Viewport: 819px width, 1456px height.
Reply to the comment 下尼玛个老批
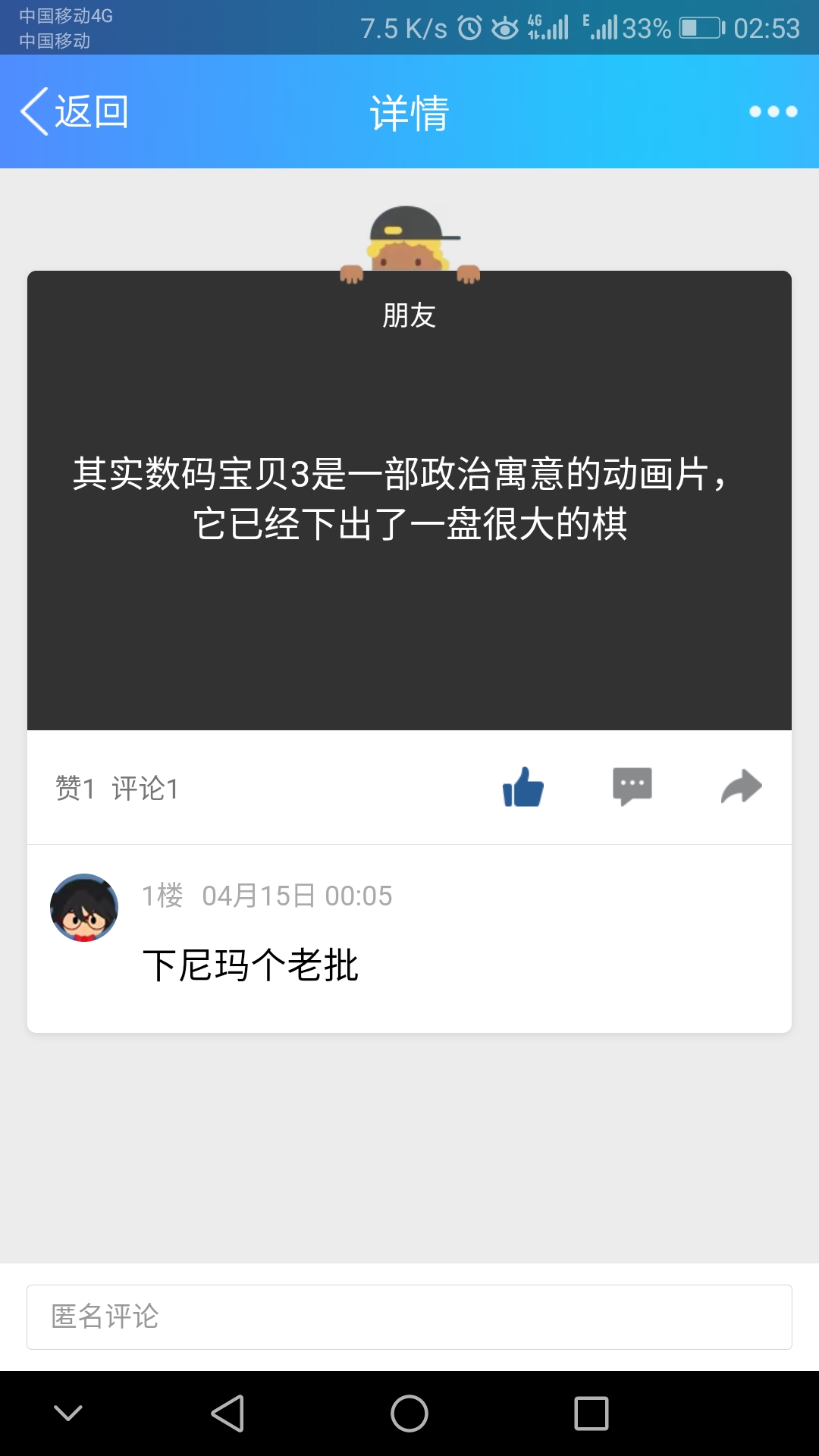click(x=250, y=965)
